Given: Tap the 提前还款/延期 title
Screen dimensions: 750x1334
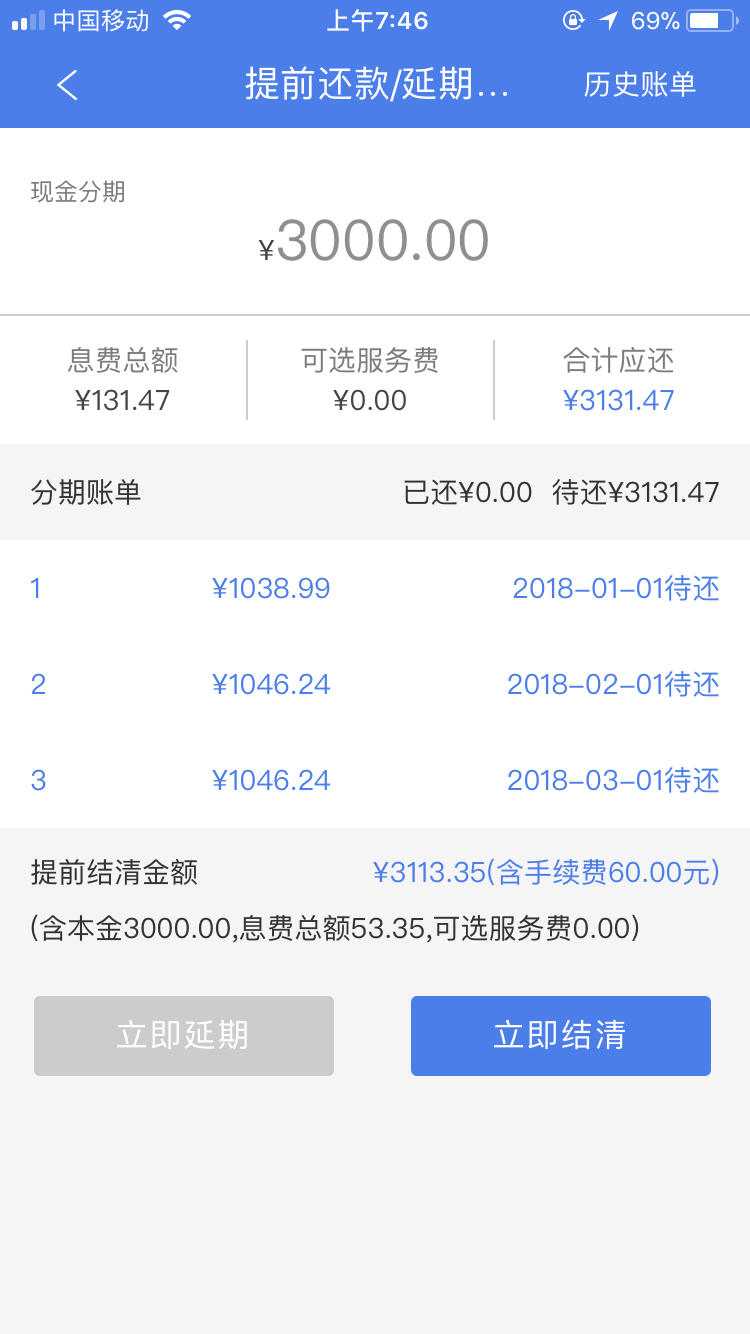Looking at the screenshot, I should tap(375, 86).
